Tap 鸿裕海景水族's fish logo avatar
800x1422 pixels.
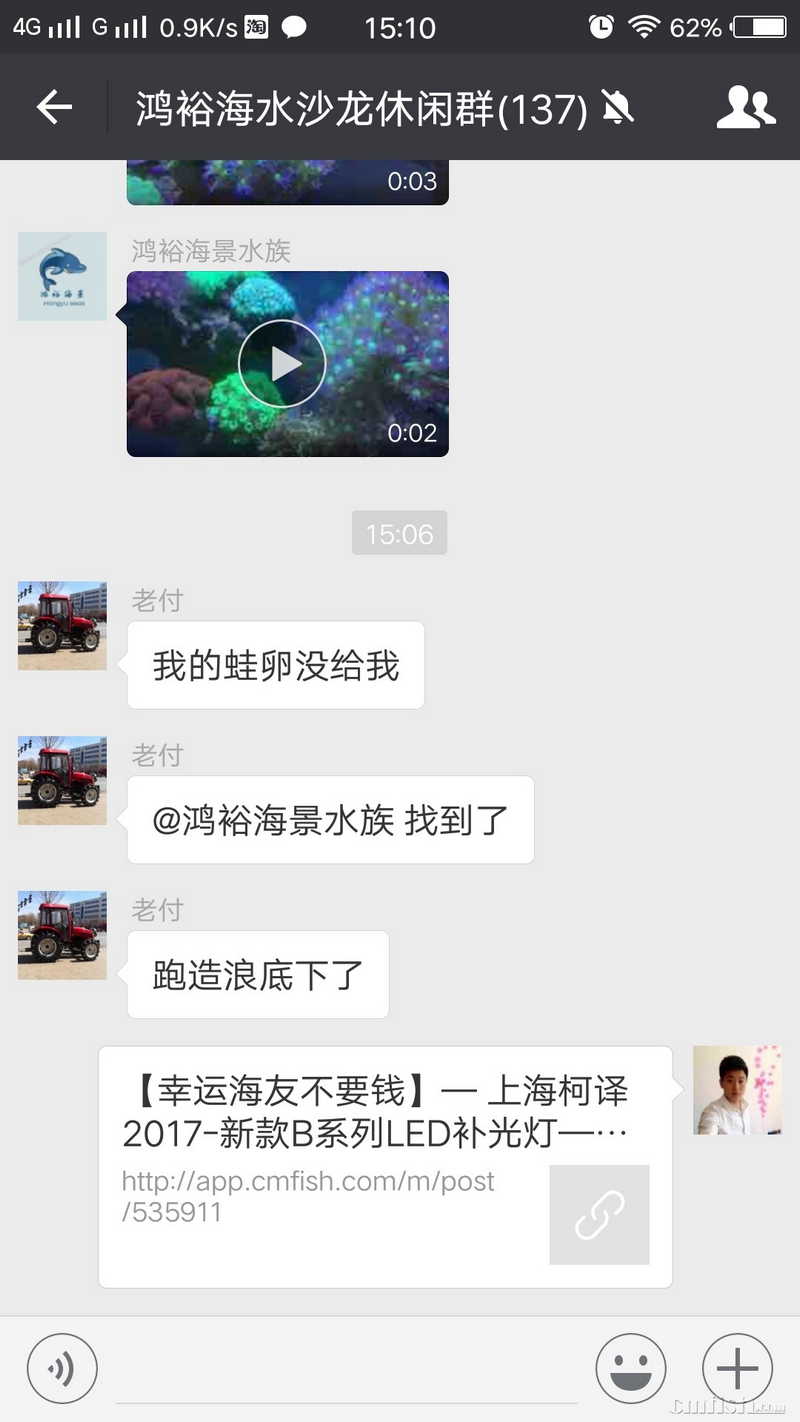pyautogui.click(x=62, y=276)
